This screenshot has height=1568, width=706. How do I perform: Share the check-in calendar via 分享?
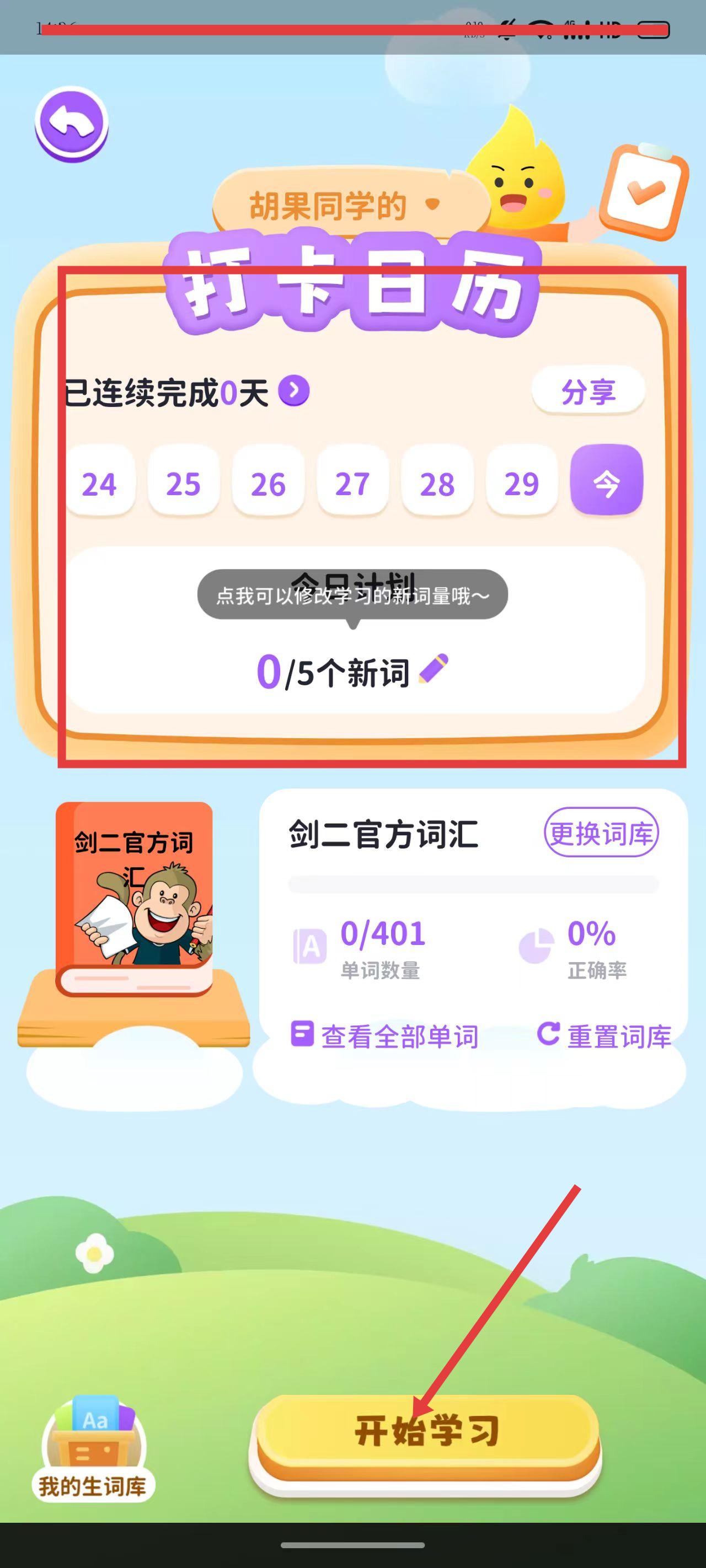(588, 391)
